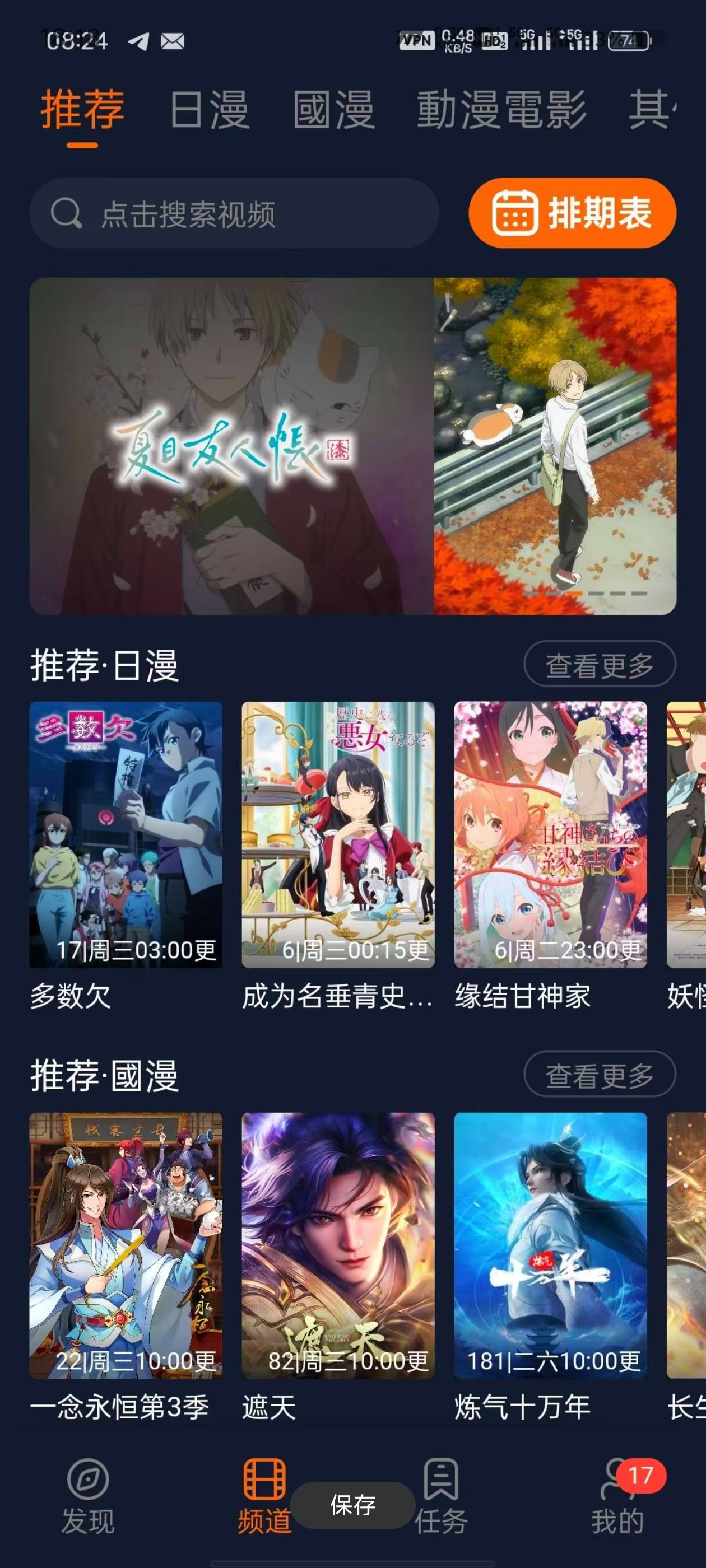The width and height of the screenshot is (706, 1568).
Task: Open the 多数欠 anime card
Action: pyautogui.click(x=126, y=835)
